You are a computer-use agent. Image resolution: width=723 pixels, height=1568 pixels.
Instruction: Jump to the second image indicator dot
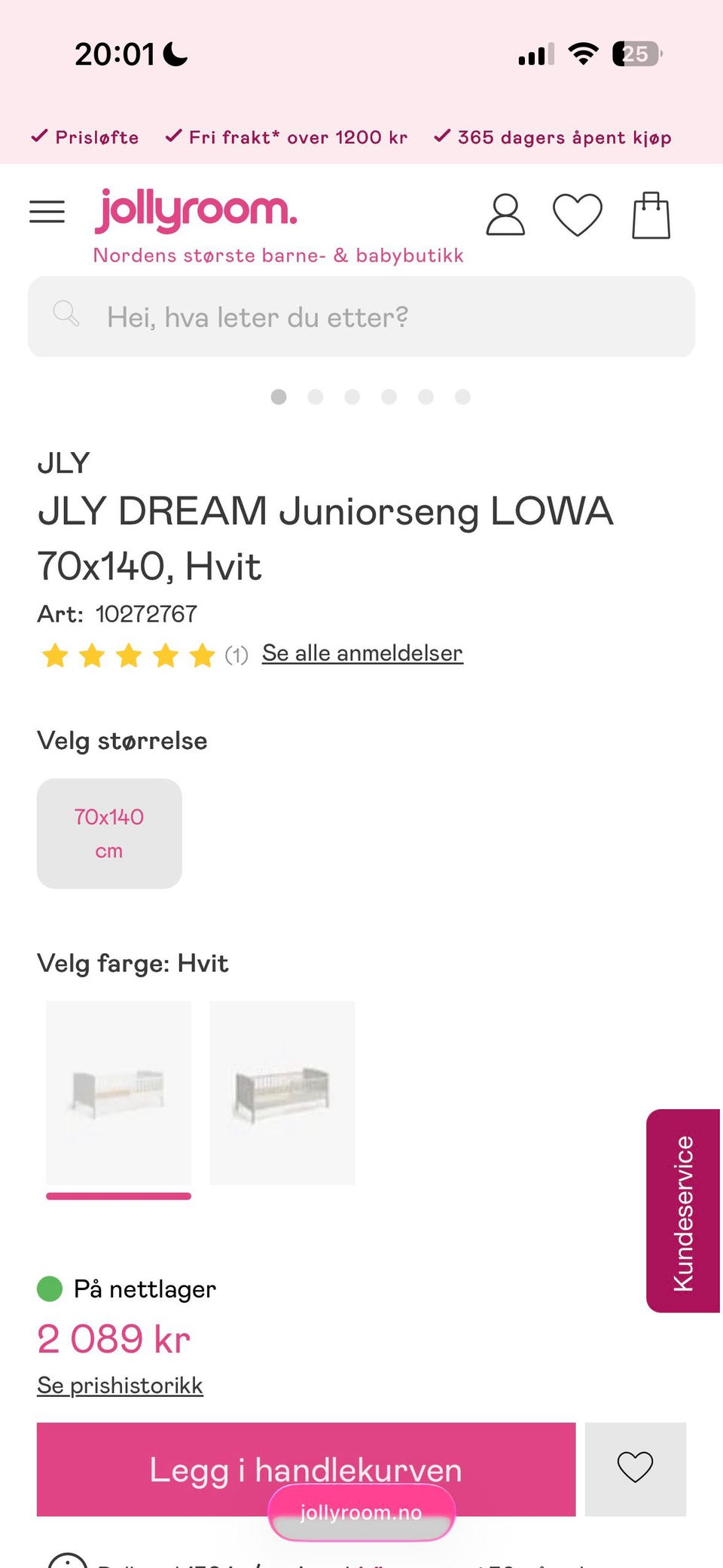(316, 397)
